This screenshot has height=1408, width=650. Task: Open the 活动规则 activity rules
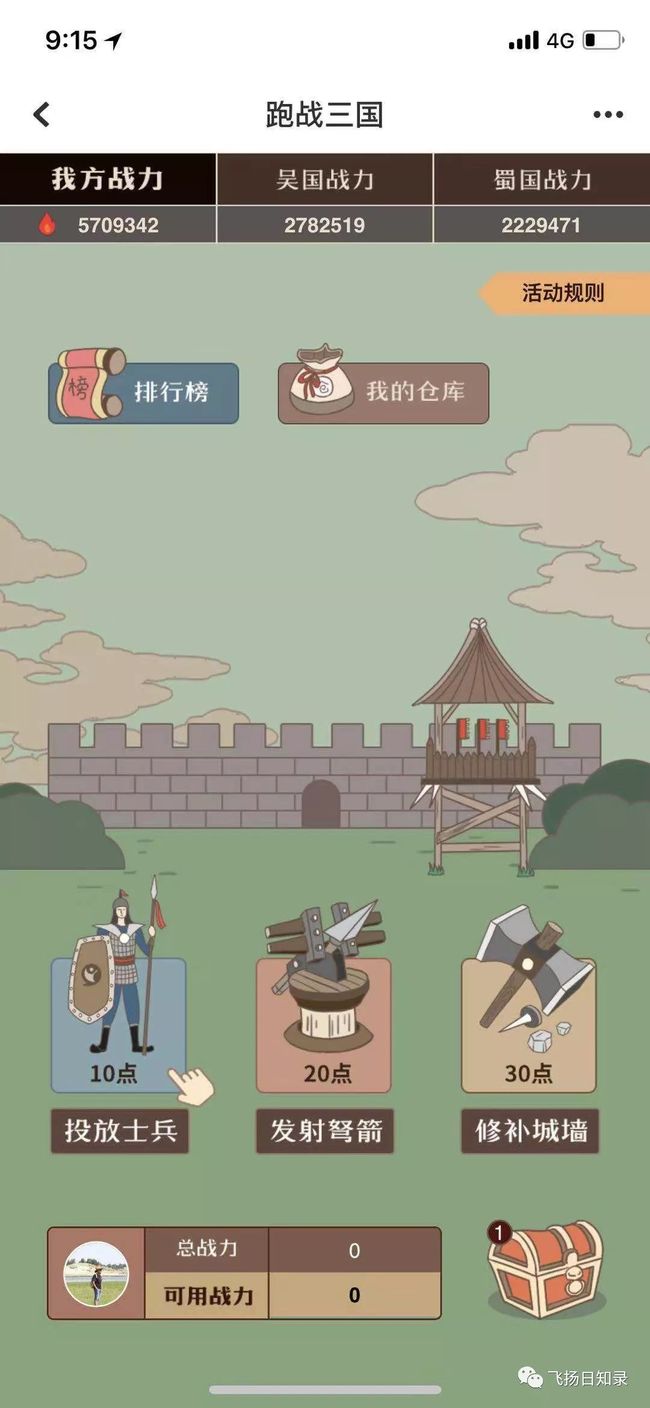click(x=563, y=294)
